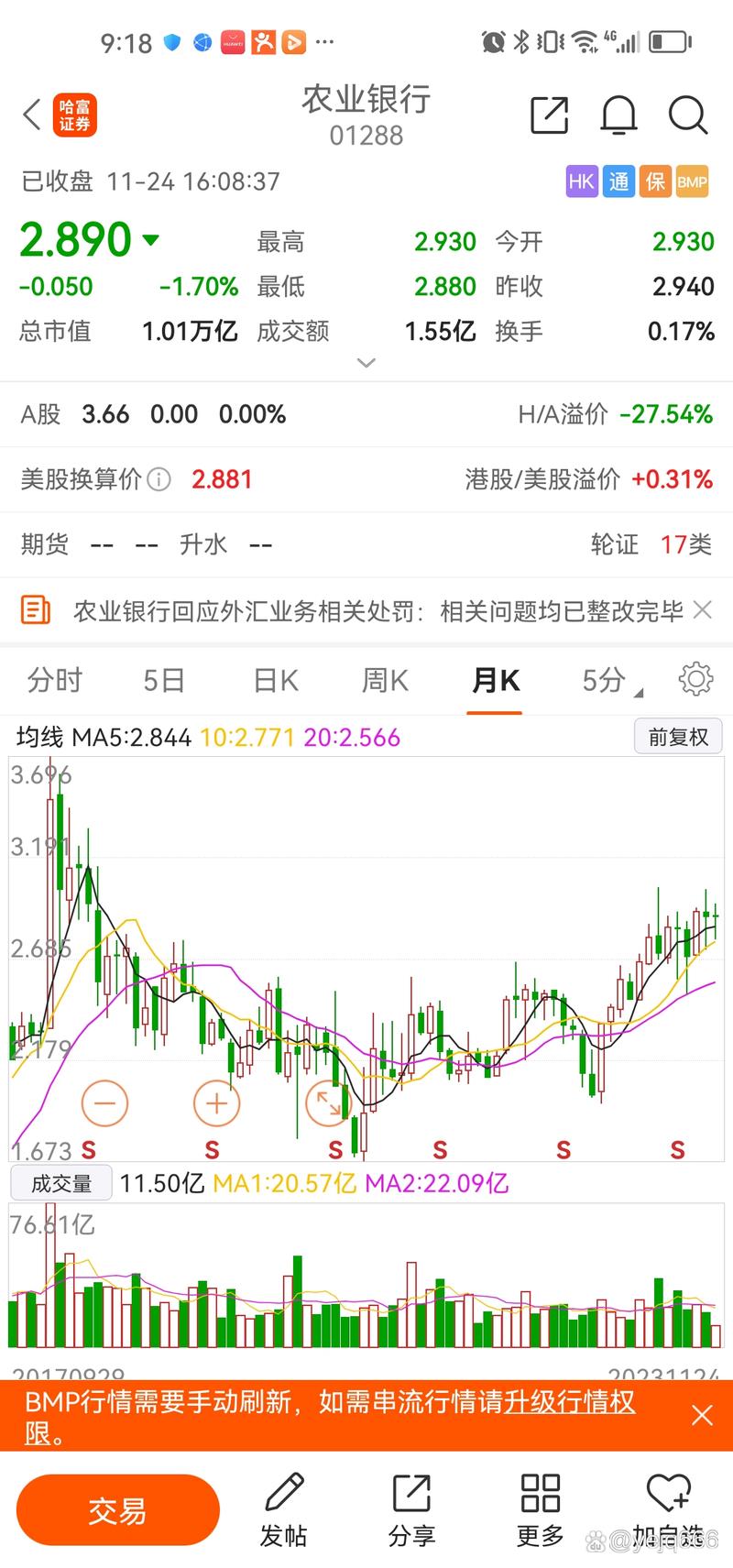Image resolution: width=733 pixels, height=1568 pixels.
Task: Change the 成交量 indicator
Action: click(61, 1183)
